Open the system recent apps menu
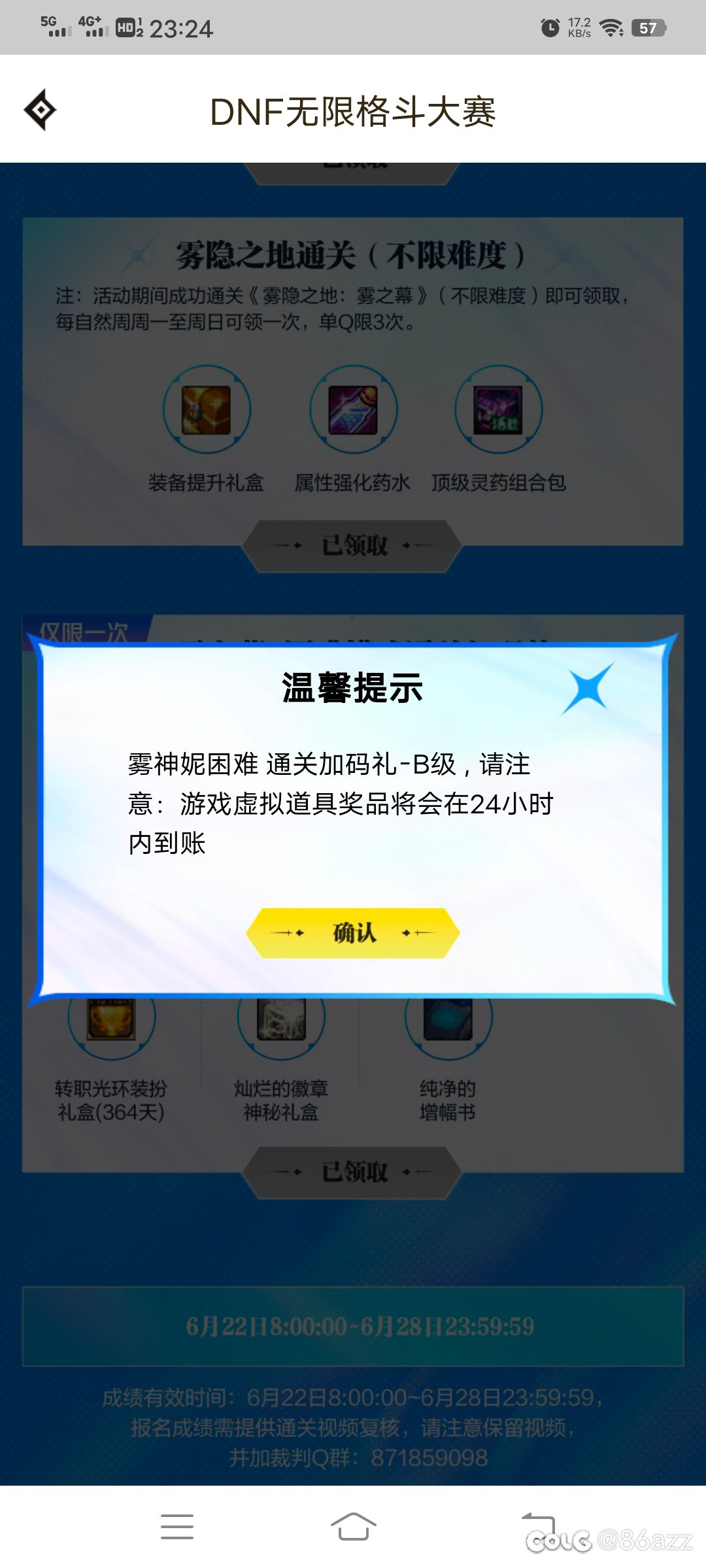This screenshot has width=706, height=1568. point(176,1527)
